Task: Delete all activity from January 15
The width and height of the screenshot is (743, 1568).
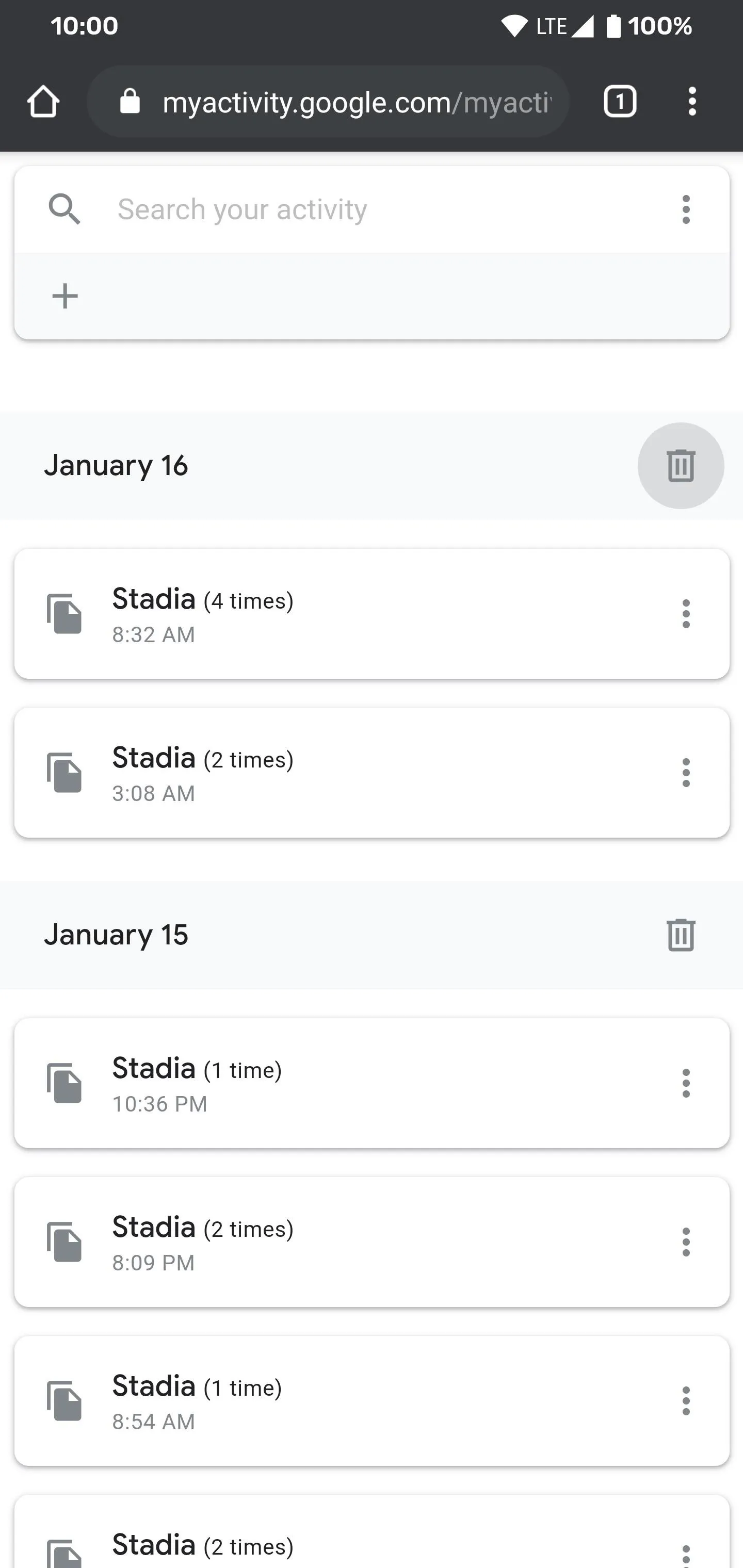Action: click(681, 935)
